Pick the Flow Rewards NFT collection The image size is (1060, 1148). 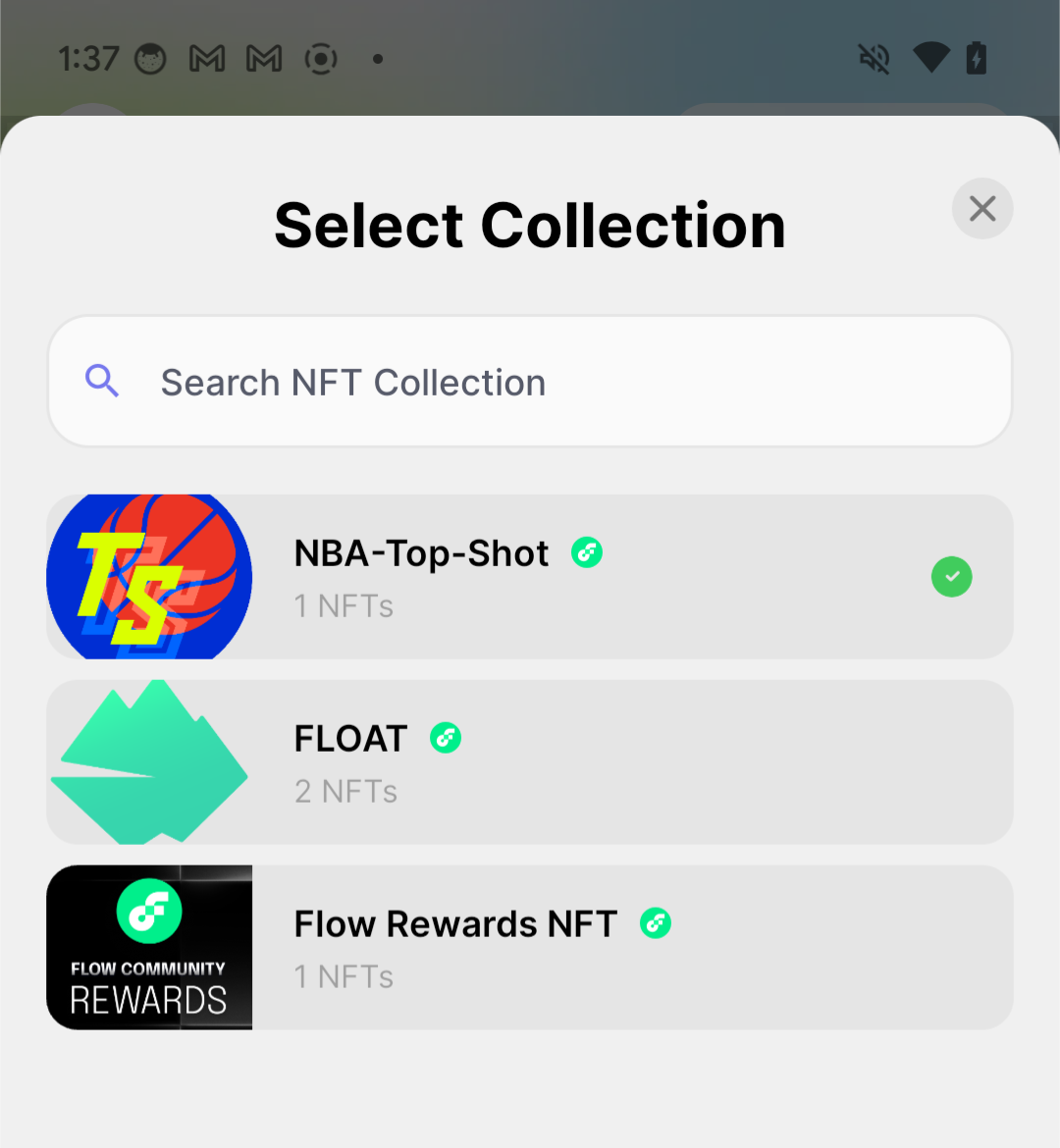point(530,948)
